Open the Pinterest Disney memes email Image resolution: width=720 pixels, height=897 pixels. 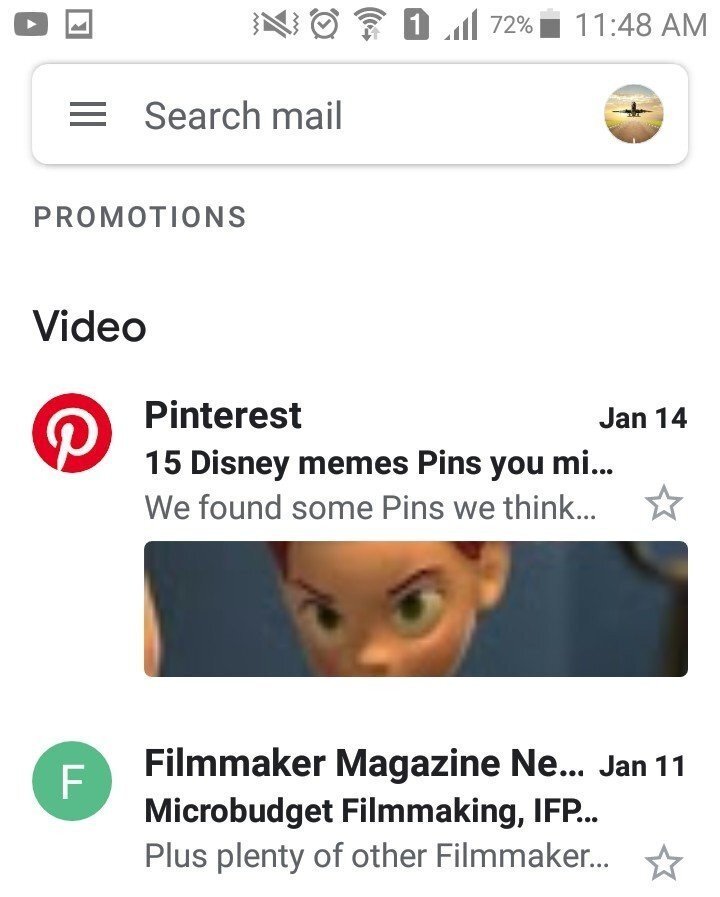pyautogui.click(x=370, y=460)
